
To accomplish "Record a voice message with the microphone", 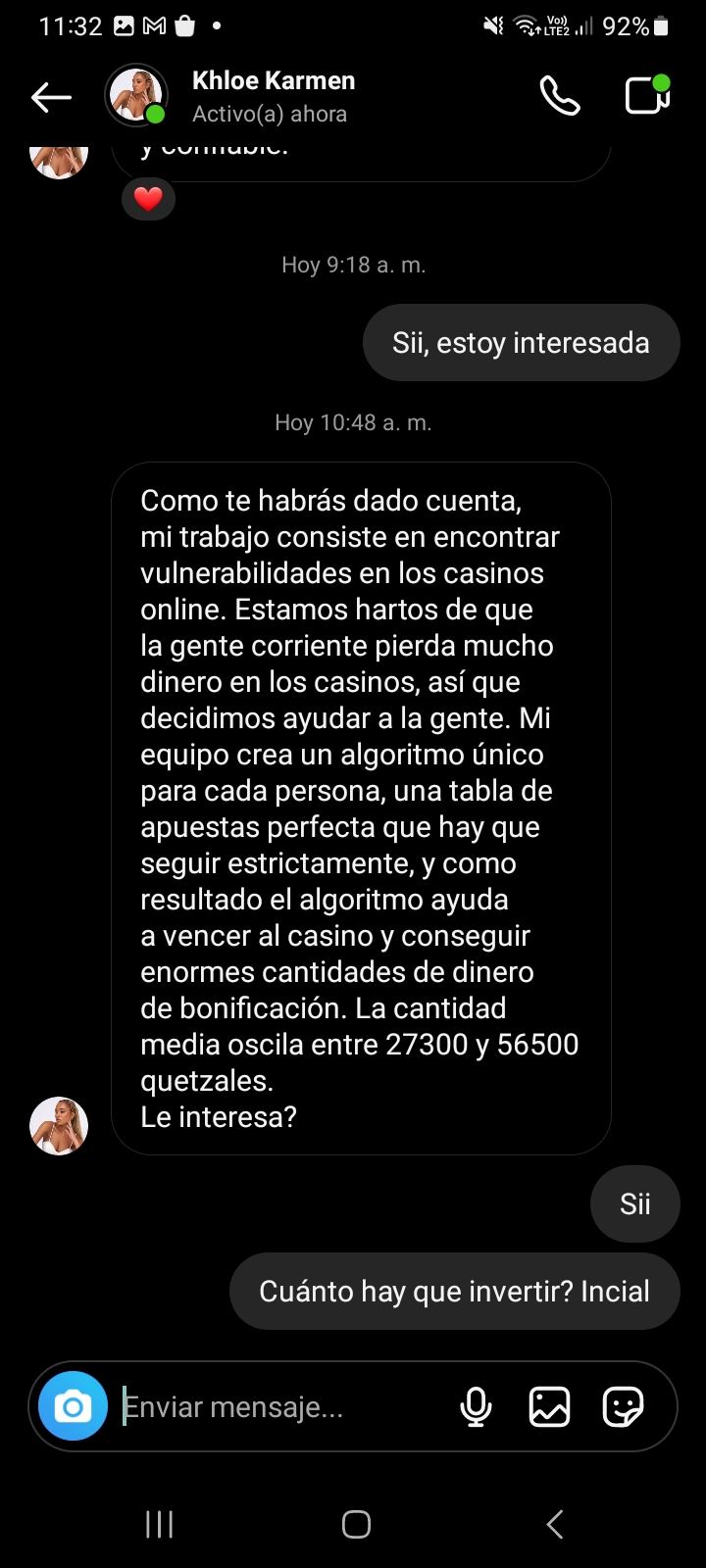I will point(476,1407).
